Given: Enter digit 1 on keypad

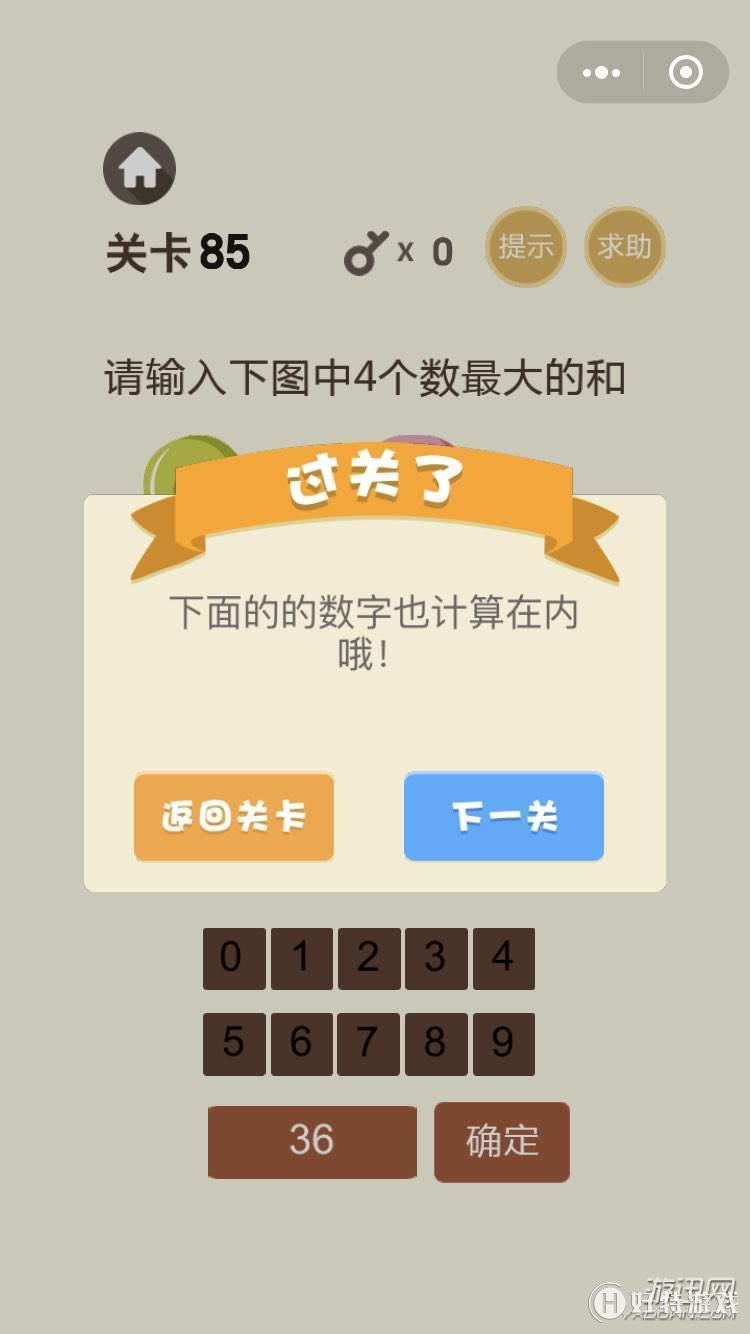Looking at the screenshot, I should point(301,959).
